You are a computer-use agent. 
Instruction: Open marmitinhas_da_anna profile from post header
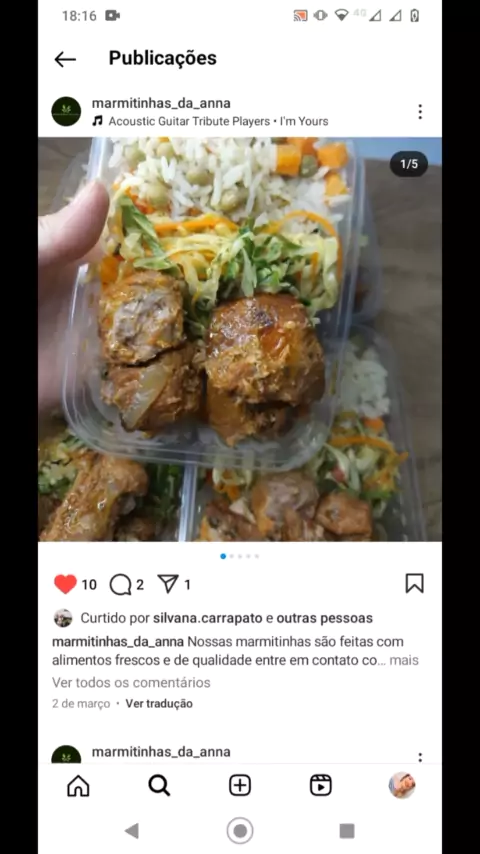click(161, 103)
